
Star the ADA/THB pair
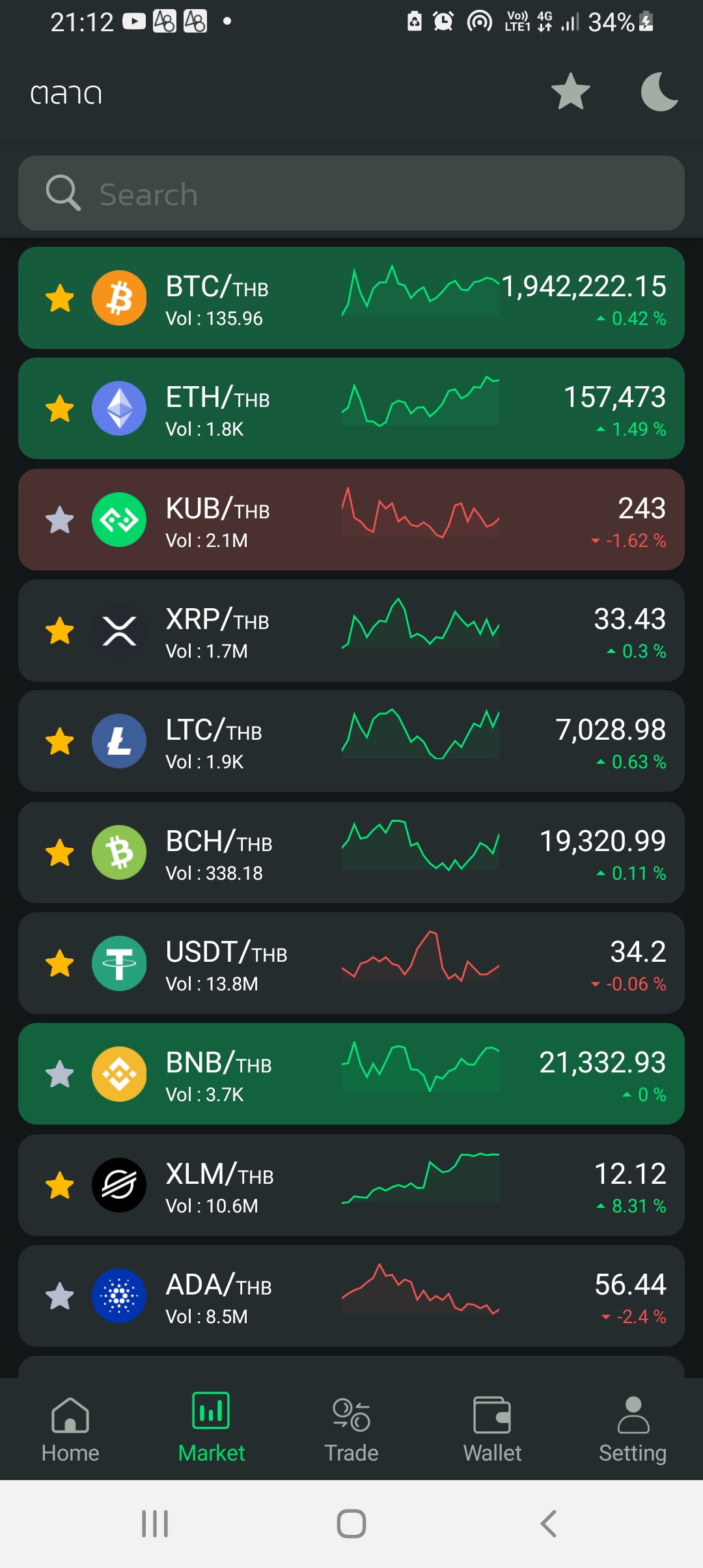(x=60, y=1296)
